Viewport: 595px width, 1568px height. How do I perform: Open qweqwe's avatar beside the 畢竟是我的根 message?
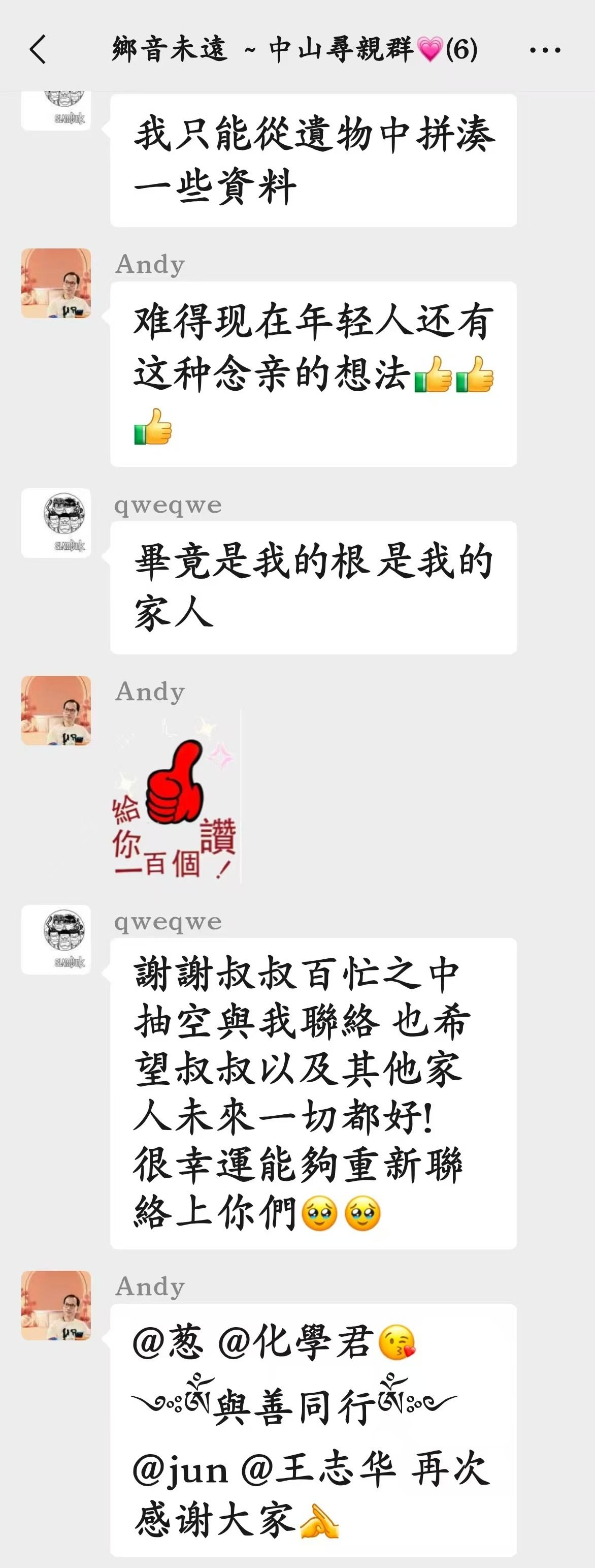(x=56, y=523)
